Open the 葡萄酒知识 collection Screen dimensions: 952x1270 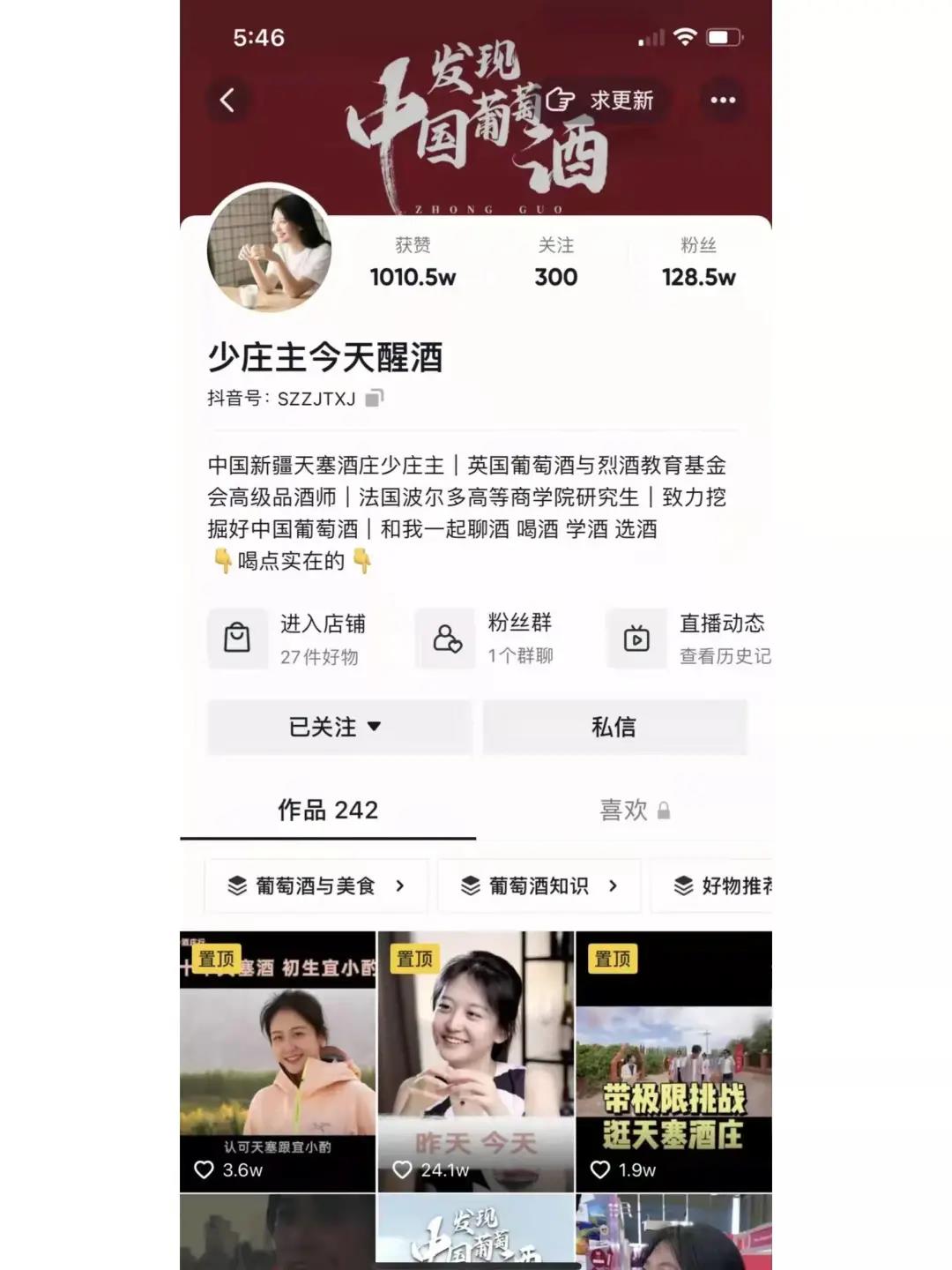click(539, 885)
